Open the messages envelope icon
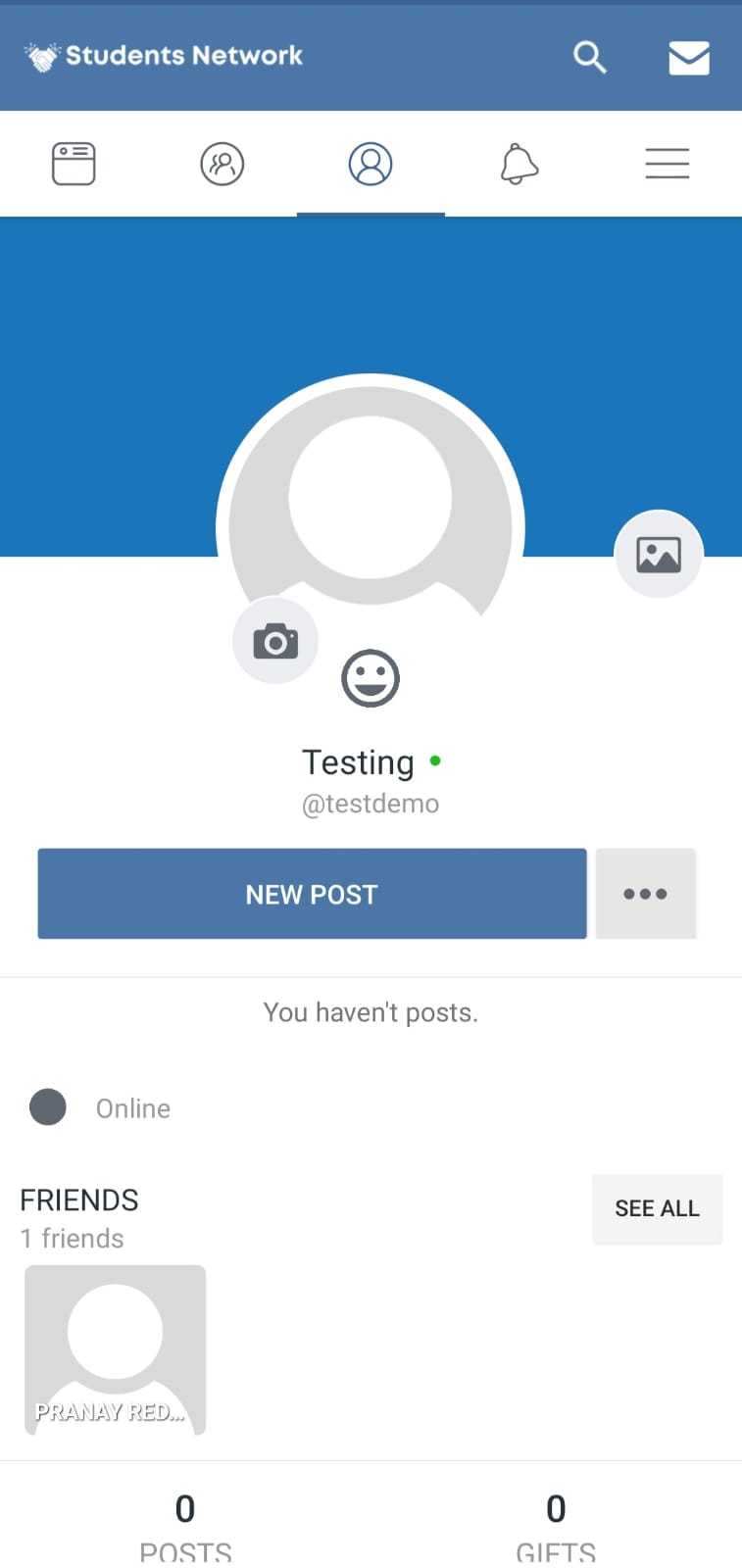This screenshot has height=1568, width=742. pos(689,58)
